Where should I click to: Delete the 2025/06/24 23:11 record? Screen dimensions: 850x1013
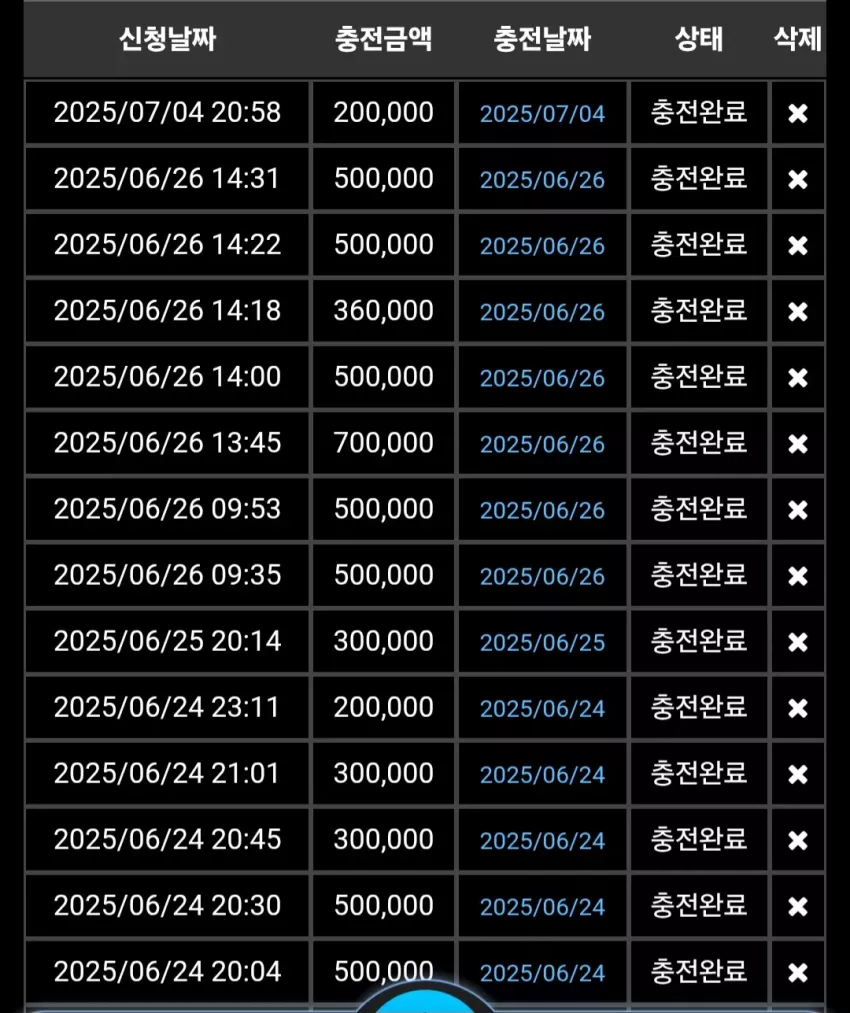coord(798,709)
